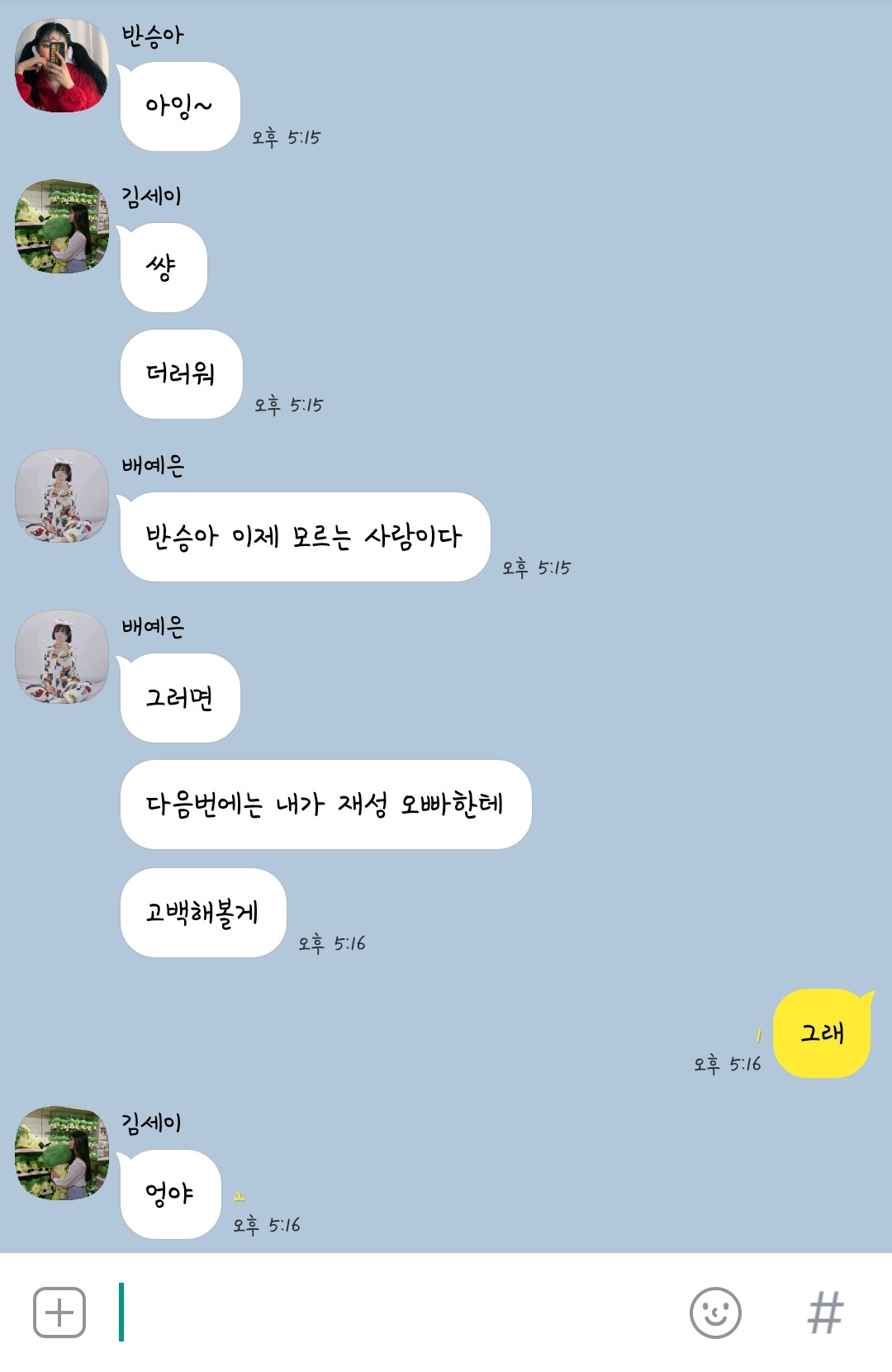Open the hashtag search button
Viewport: 892px width, 1372px height.
(825, 1312)
